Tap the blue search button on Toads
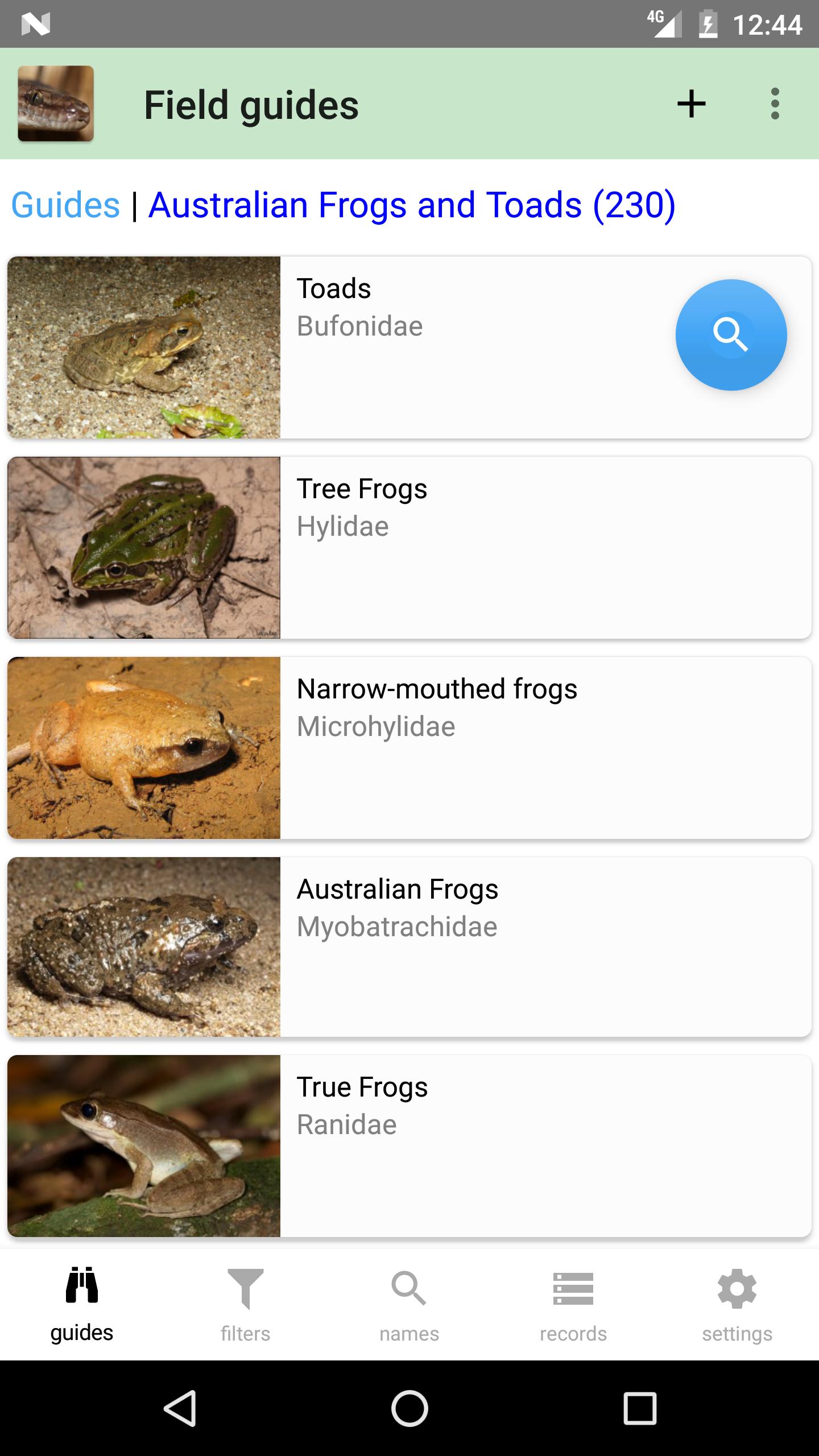Screen dimensions: 819x1456 (731, 334)
